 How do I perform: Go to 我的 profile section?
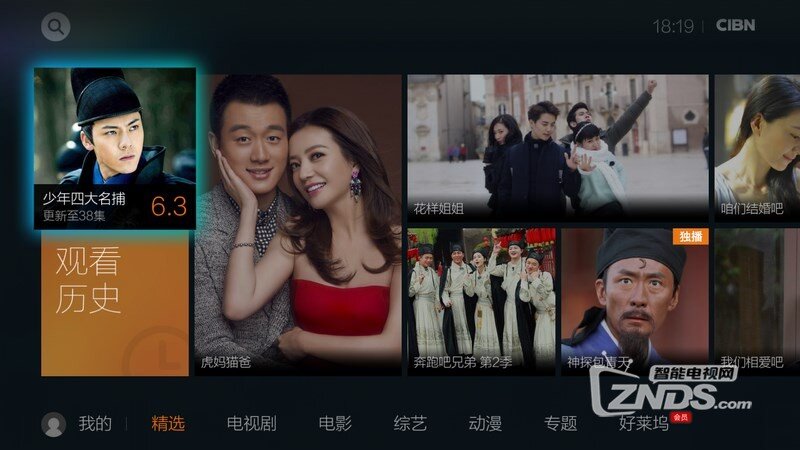pos(80,423)
